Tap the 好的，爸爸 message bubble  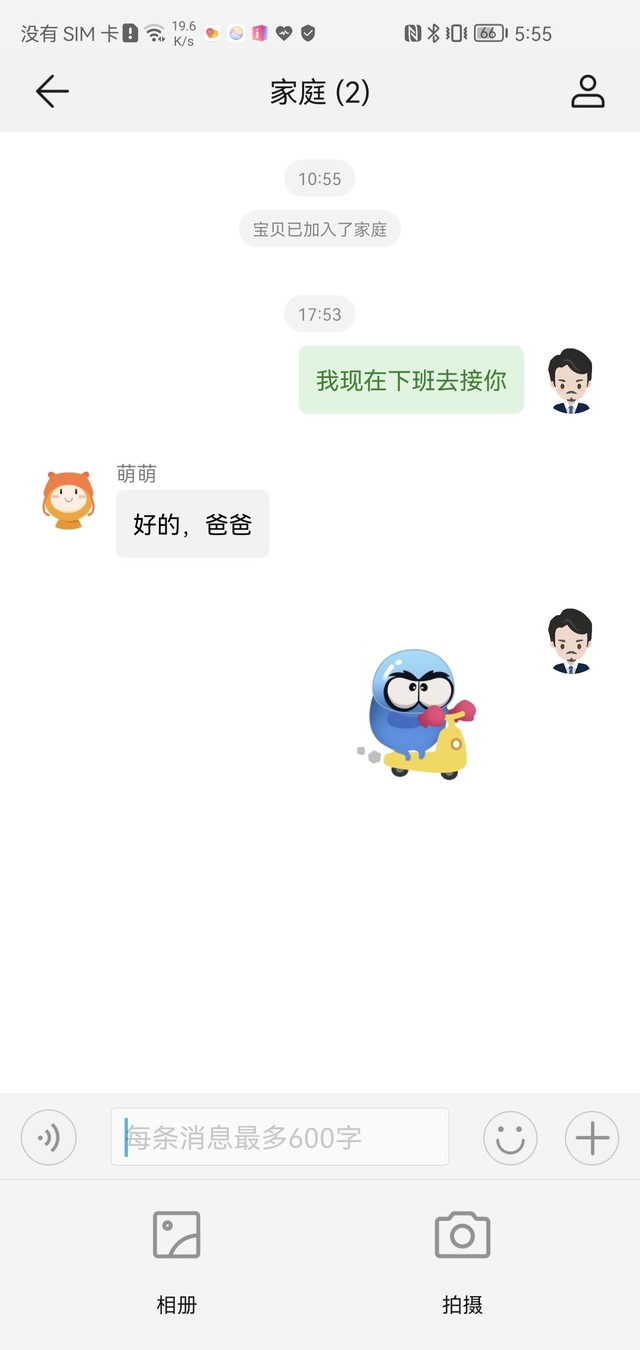(192, 524)
